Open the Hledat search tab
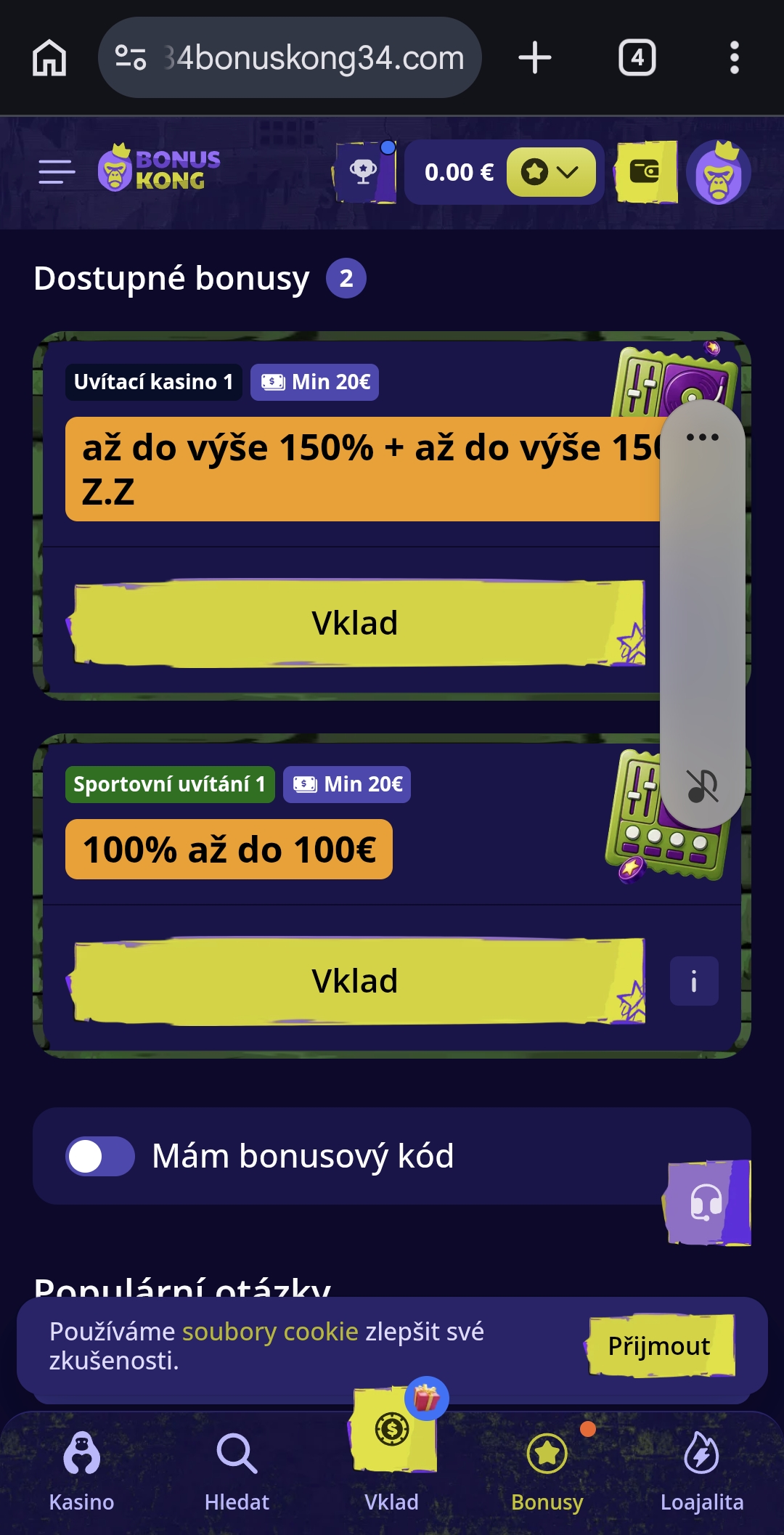Screen dimensions: 784x1535 point(237,1471)
